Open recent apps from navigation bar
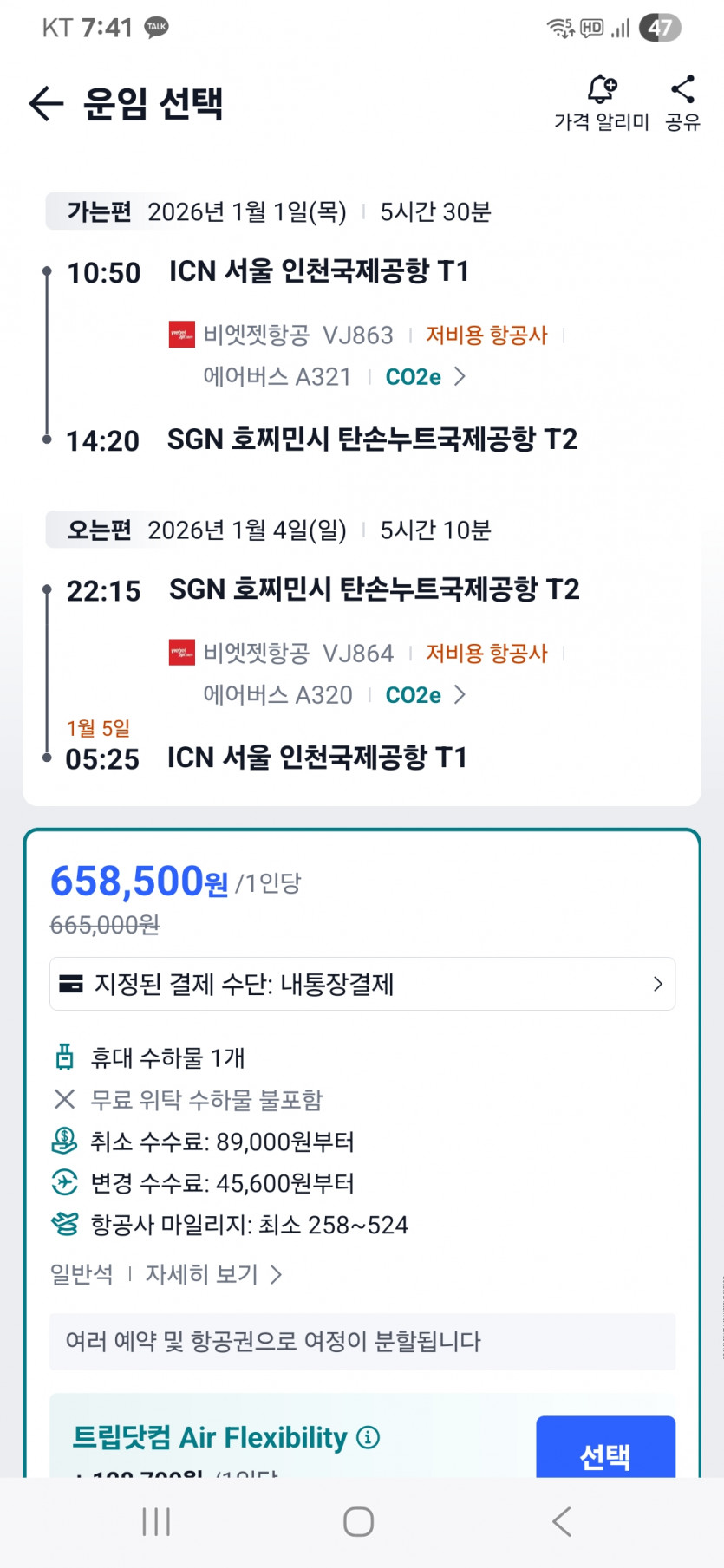Image resolution: width=724 pixels, height=1568 pixels. click(156, 1521)
